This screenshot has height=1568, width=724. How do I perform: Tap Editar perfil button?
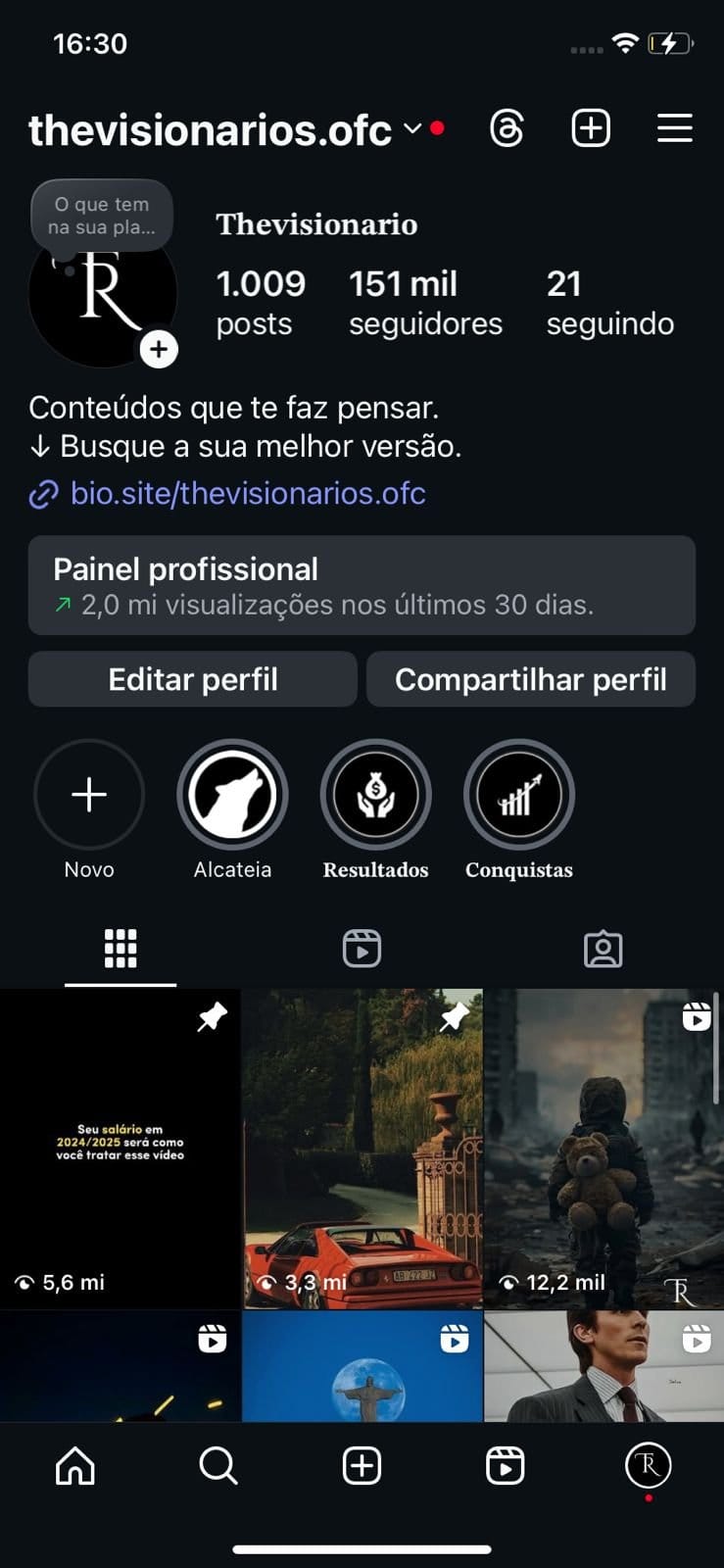pyautogui.click(x=193, y=678)
